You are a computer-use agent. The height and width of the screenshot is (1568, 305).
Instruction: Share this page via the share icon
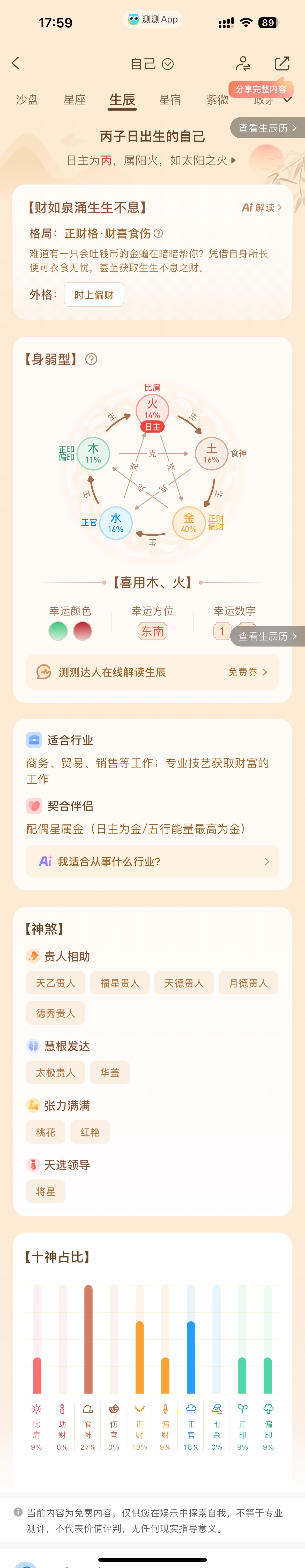282,63
